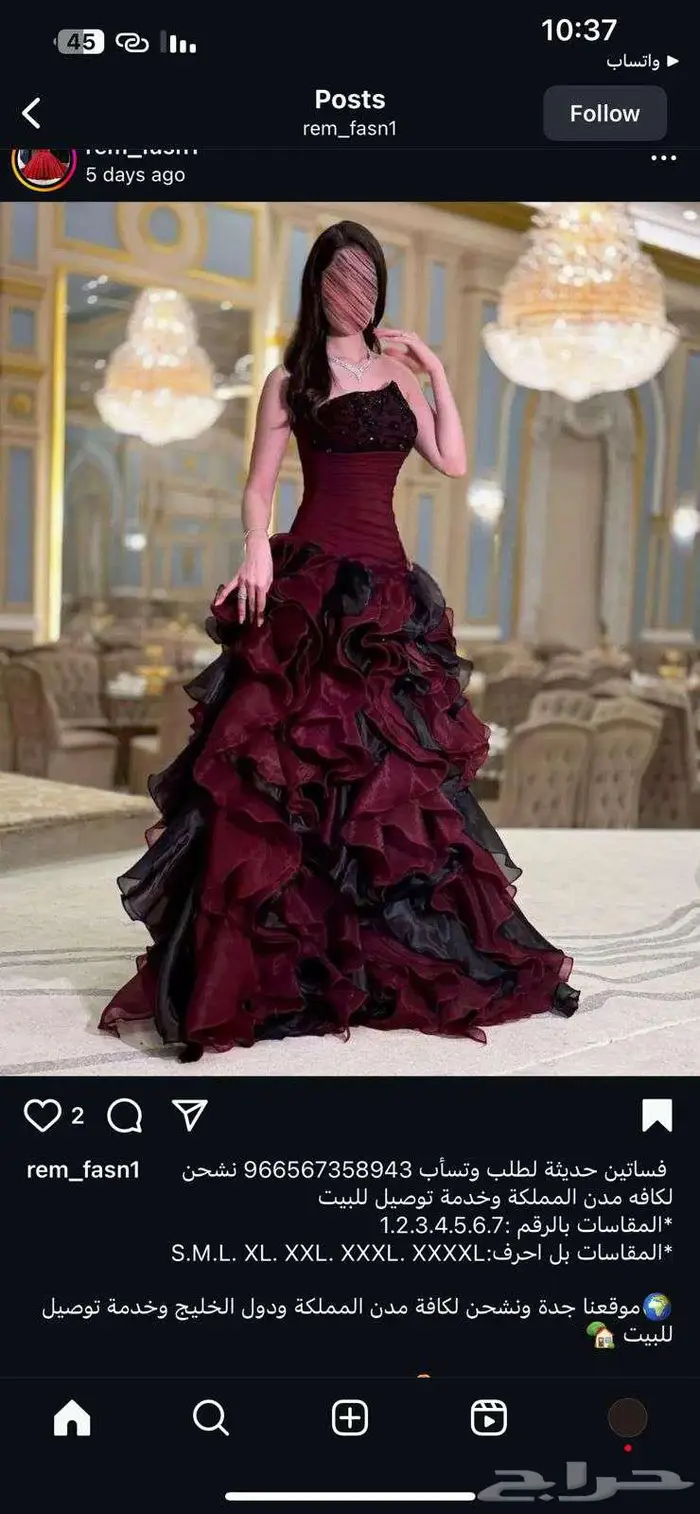Go back with the arrow icon
Viewport: 700px width, 1514px height.
(x=32, y=113)
